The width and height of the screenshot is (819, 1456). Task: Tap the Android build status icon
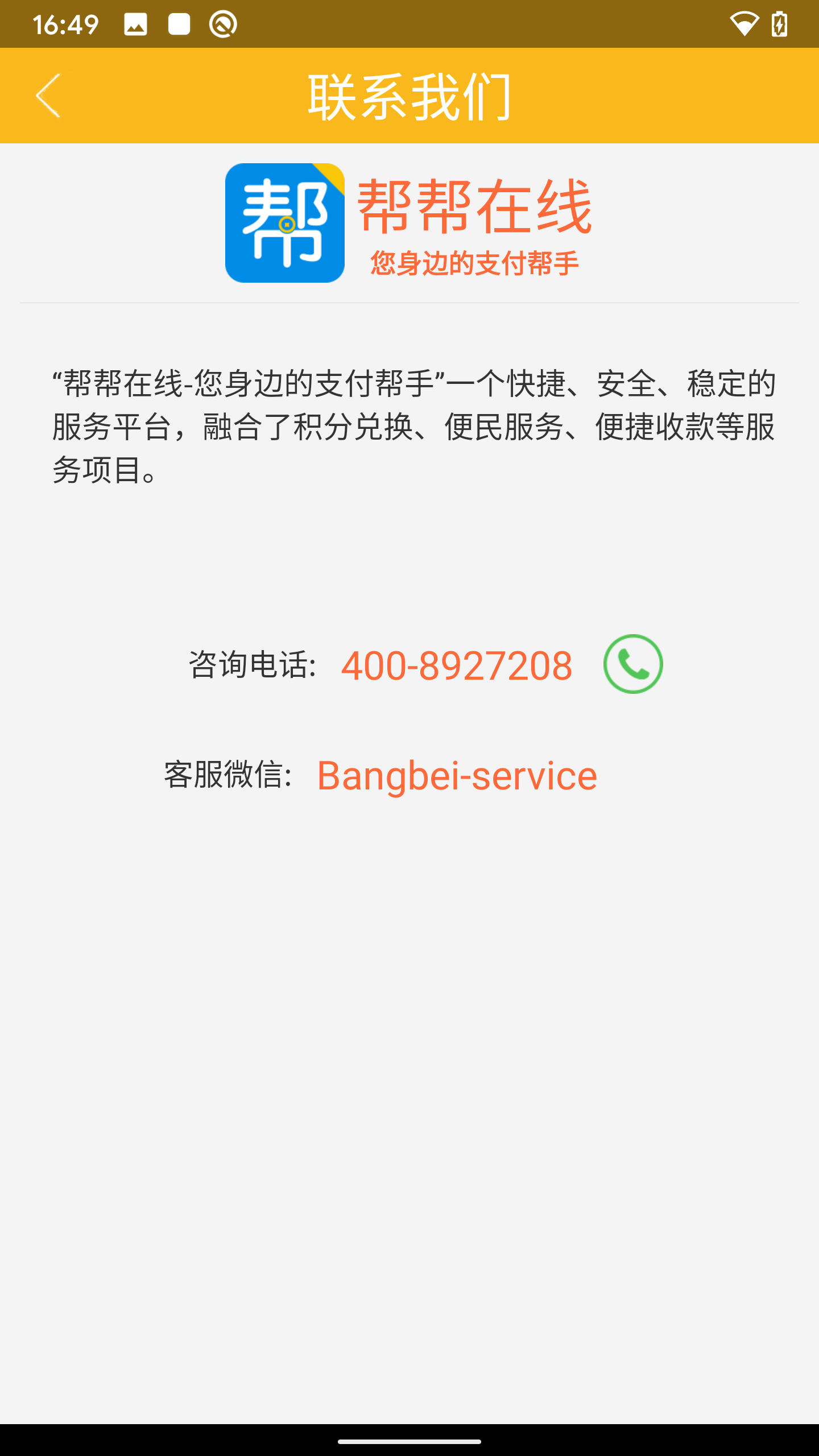coord(223,23)
